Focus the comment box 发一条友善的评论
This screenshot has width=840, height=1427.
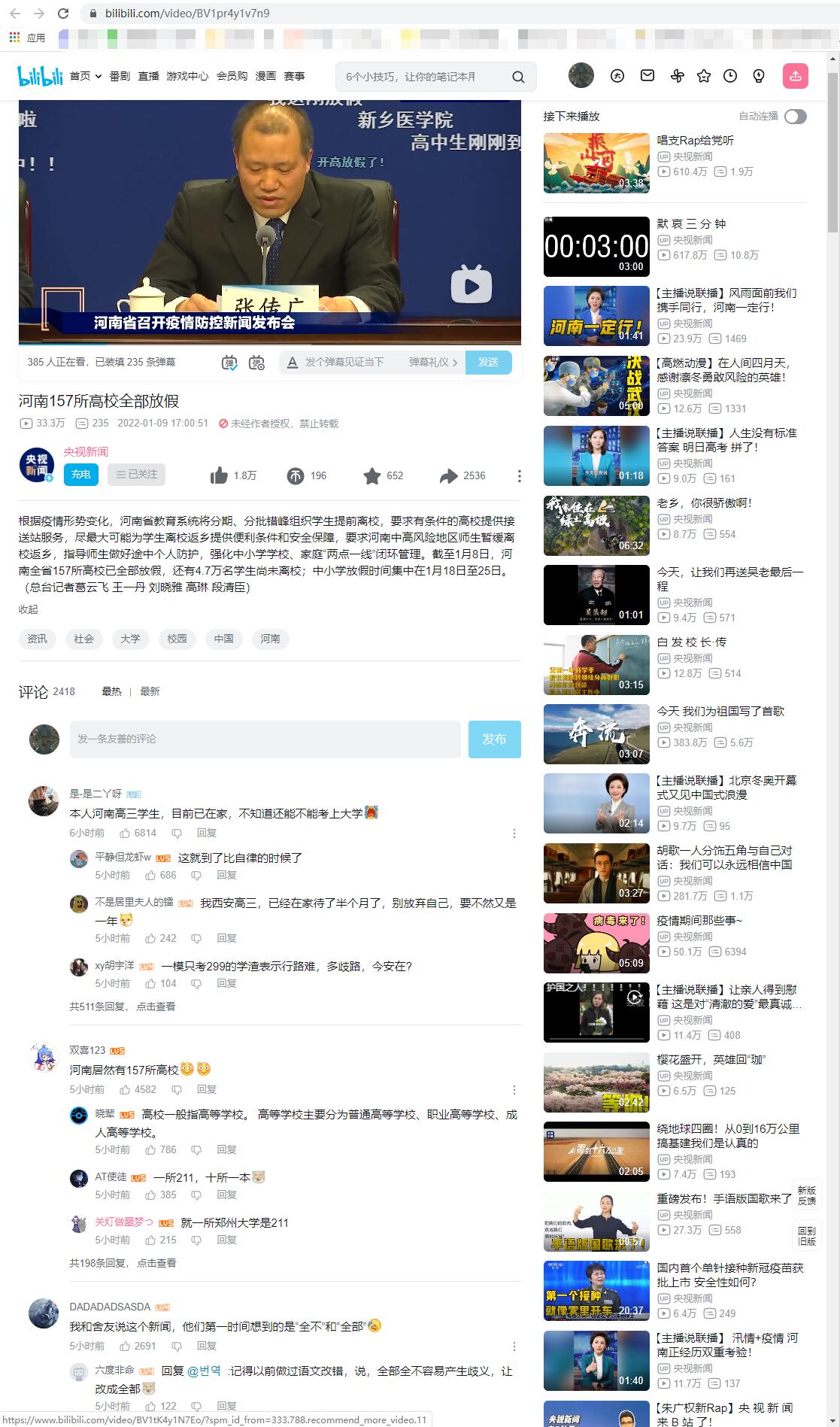point(265,739)
